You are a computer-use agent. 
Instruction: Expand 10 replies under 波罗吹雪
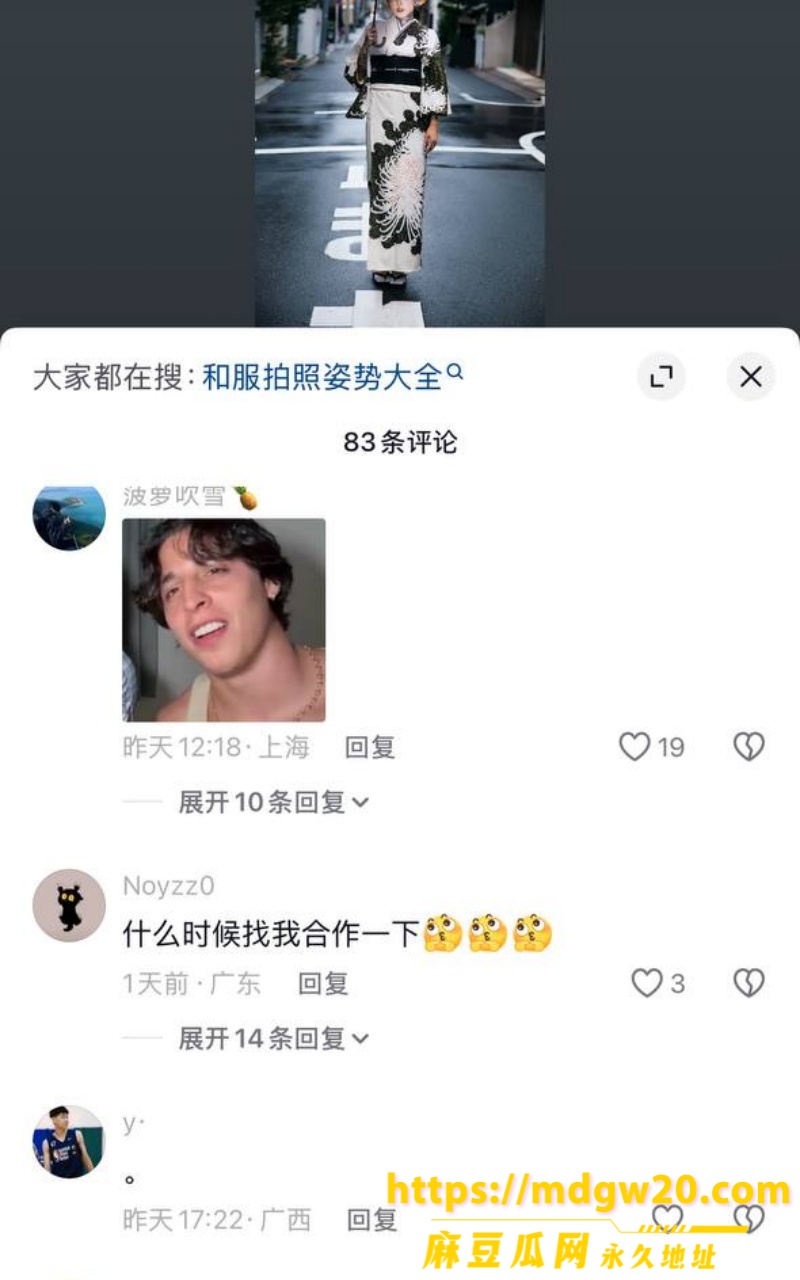(273, 802)
